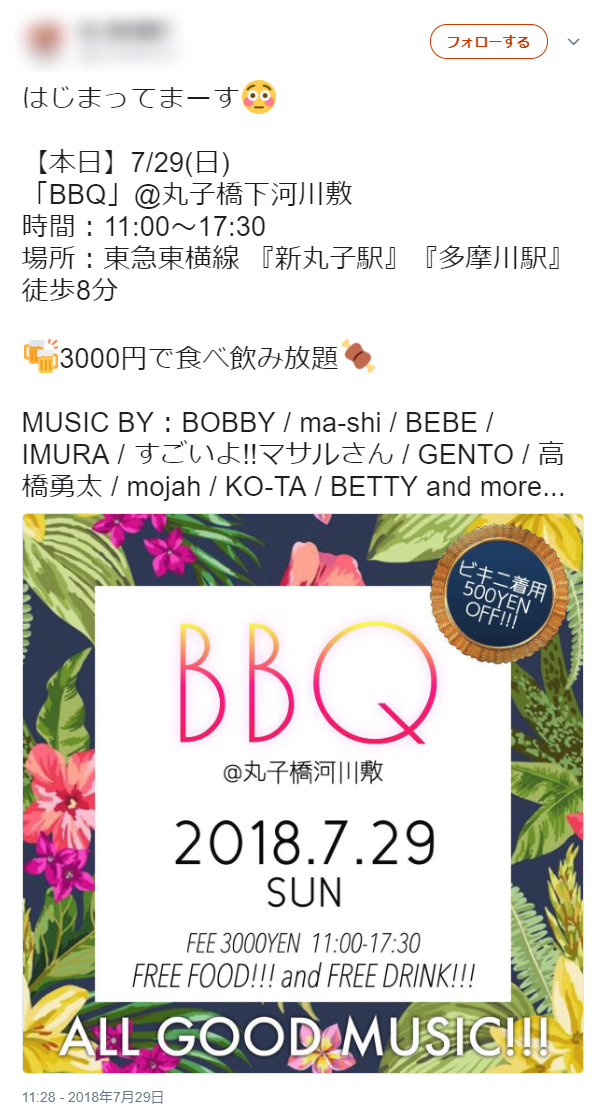Open the tweet timestamp 11:28 - 2018年7月29日

(93, 1097)
